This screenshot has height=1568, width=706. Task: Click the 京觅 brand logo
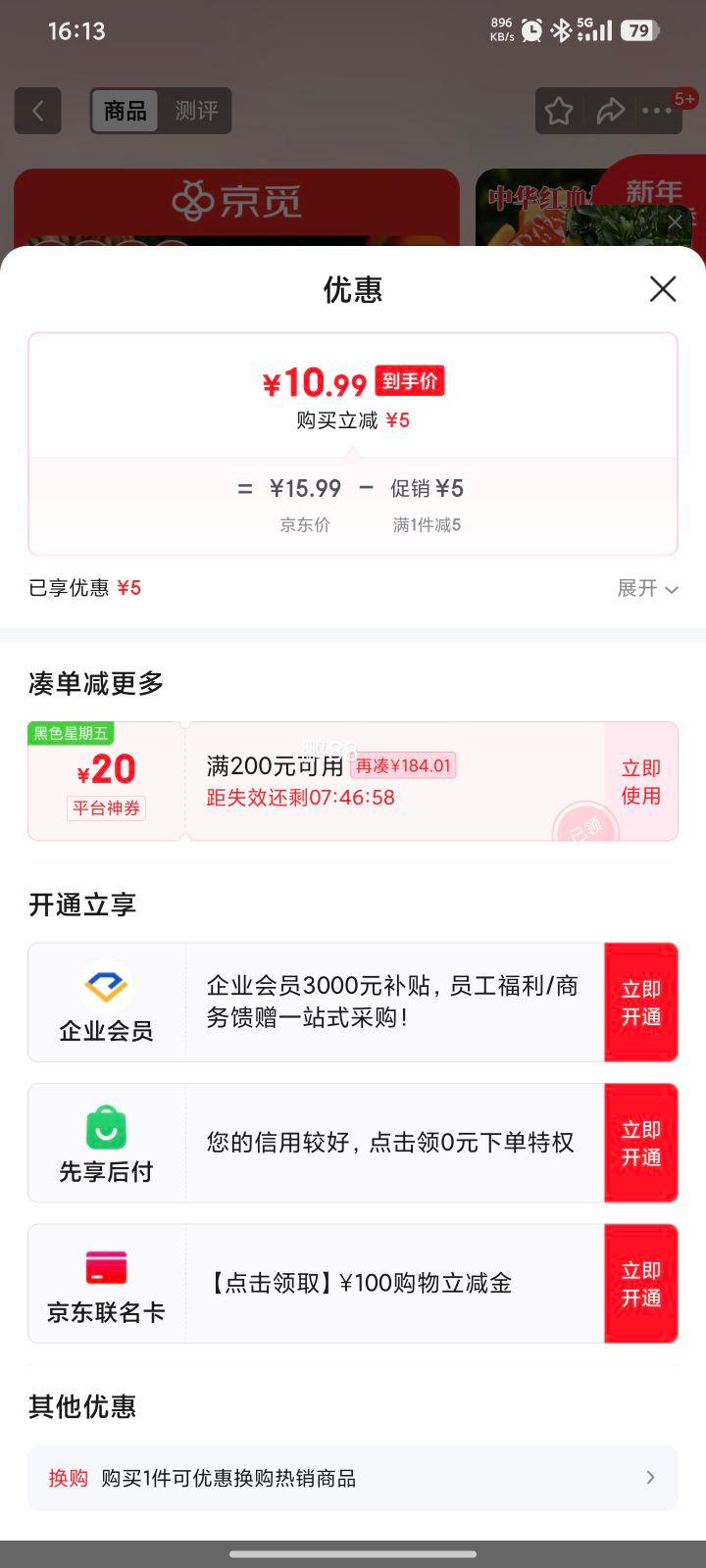pyautogui.click(x=238, y=199)
